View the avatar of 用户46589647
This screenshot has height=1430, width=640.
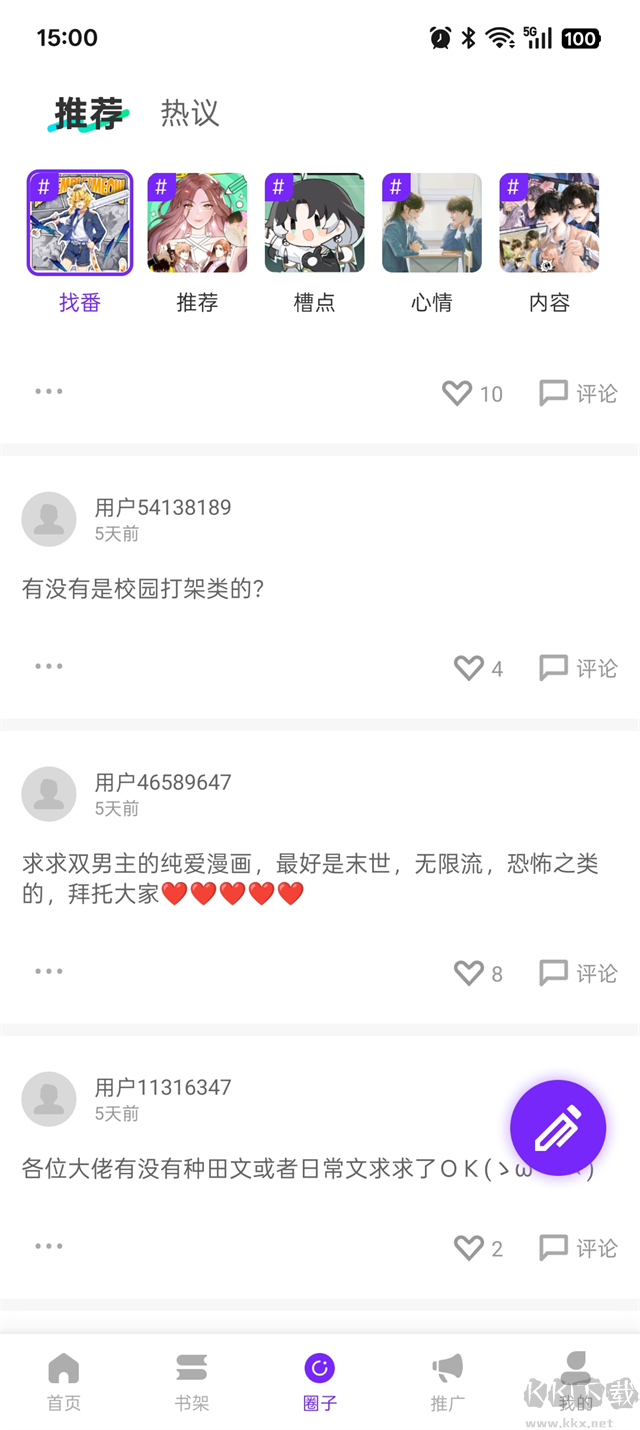[49, 794]
